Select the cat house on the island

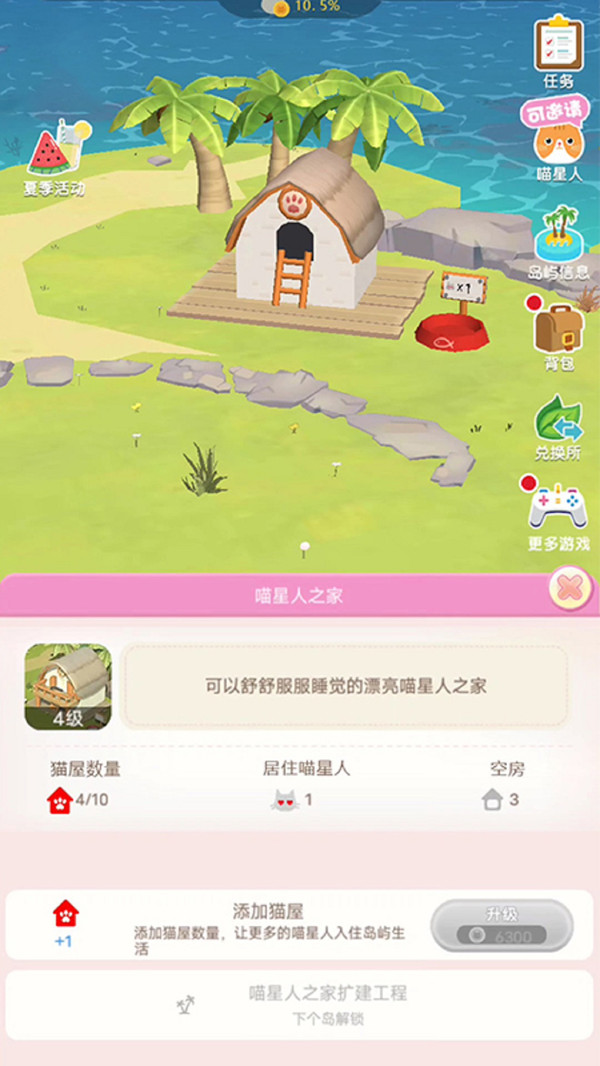coord(303,240)
